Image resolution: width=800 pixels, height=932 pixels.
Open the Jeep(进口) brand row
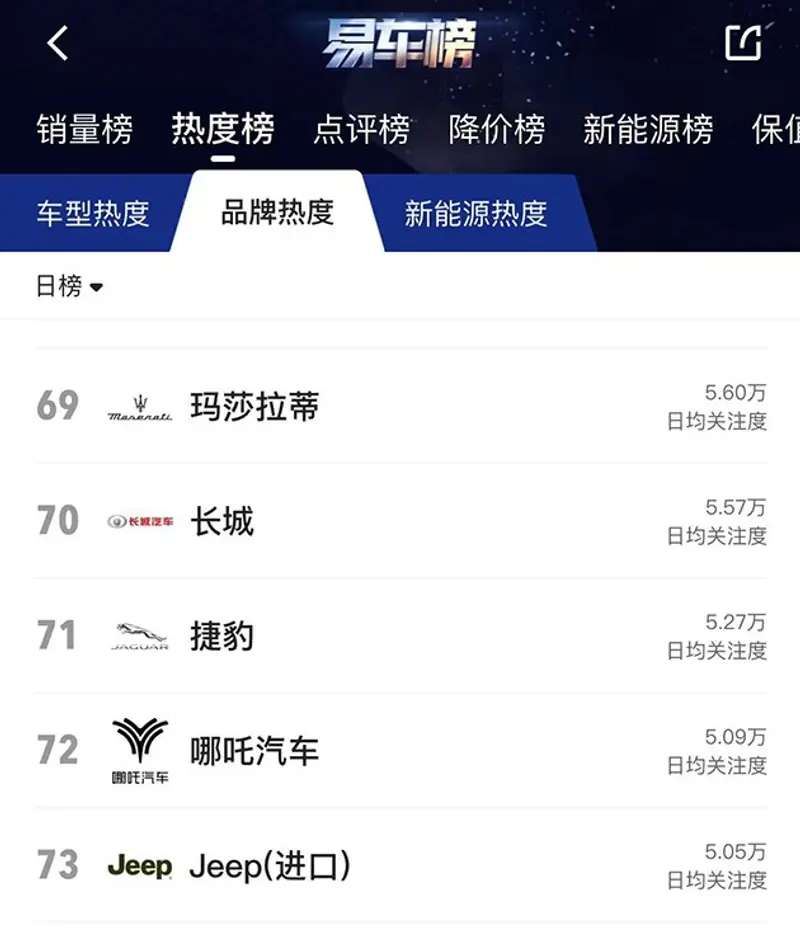[400, 866]
